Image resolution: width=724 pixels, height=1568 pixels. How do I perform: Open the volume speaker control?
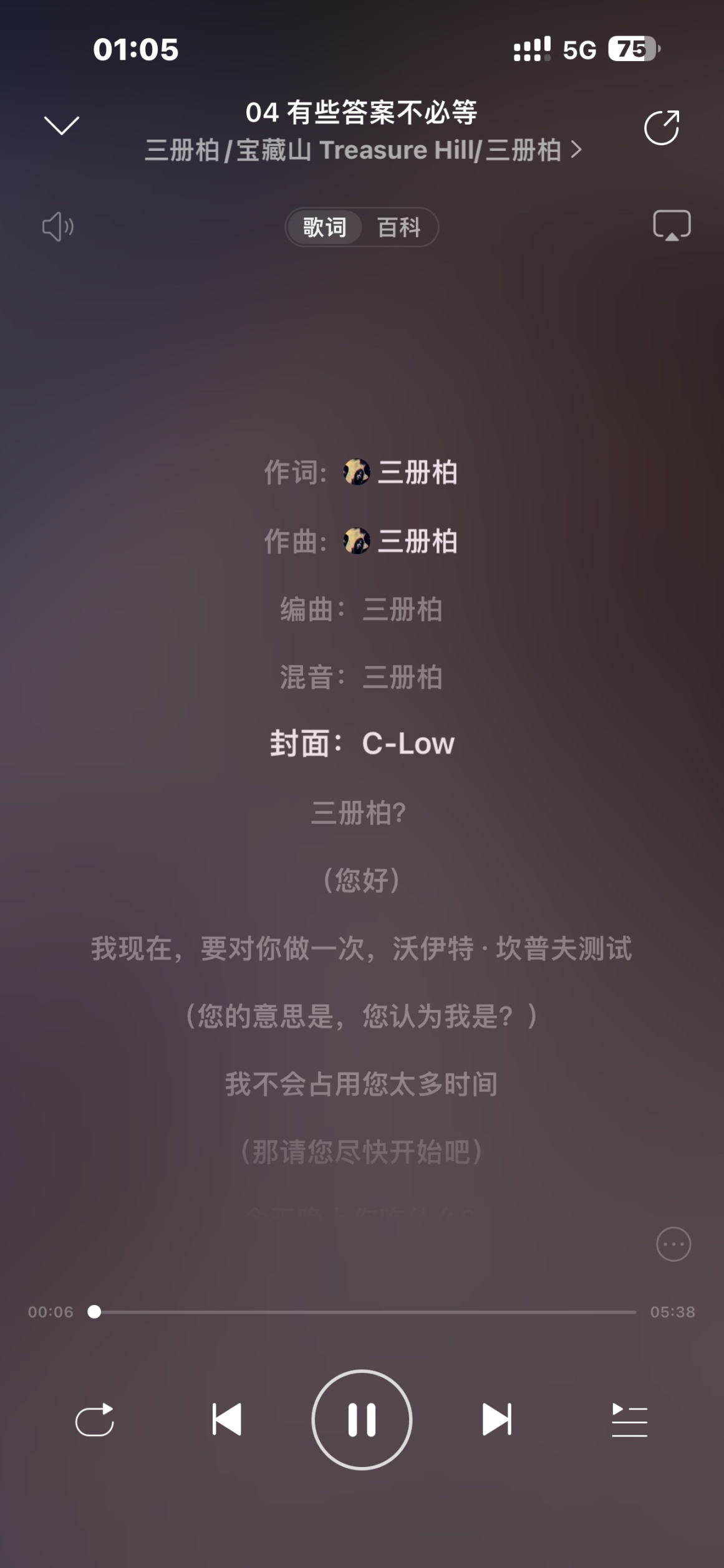coord(57,226)
